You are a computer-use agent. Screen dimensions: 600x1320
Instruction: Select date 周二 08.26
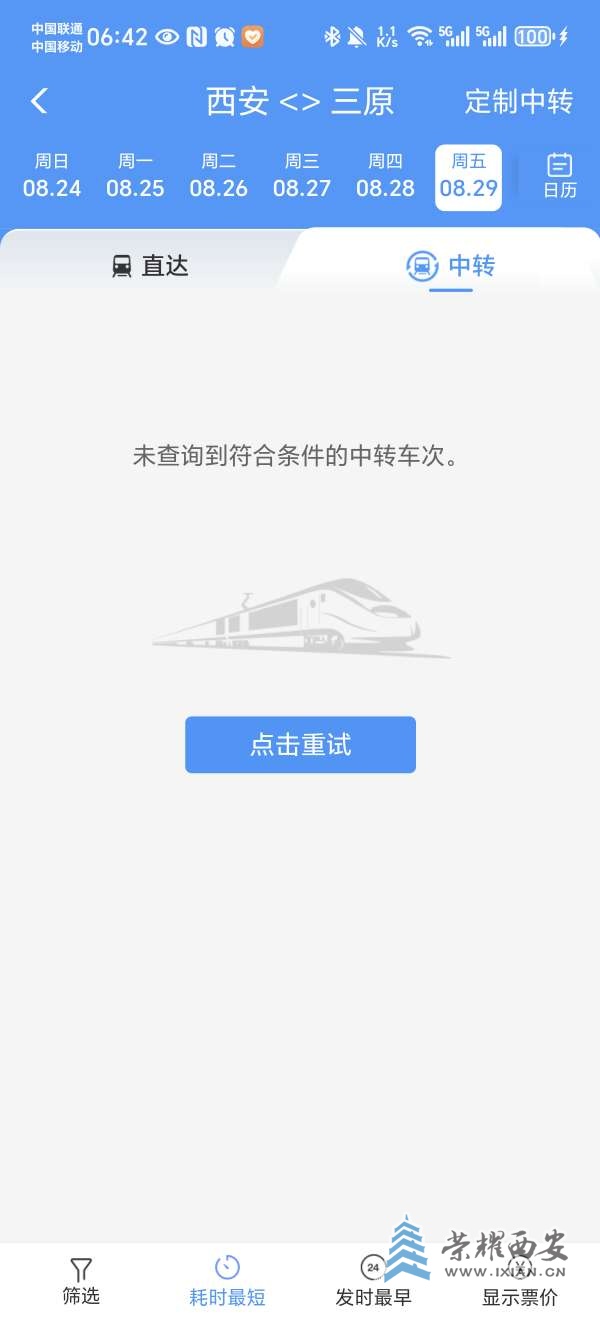pos(218,176)
